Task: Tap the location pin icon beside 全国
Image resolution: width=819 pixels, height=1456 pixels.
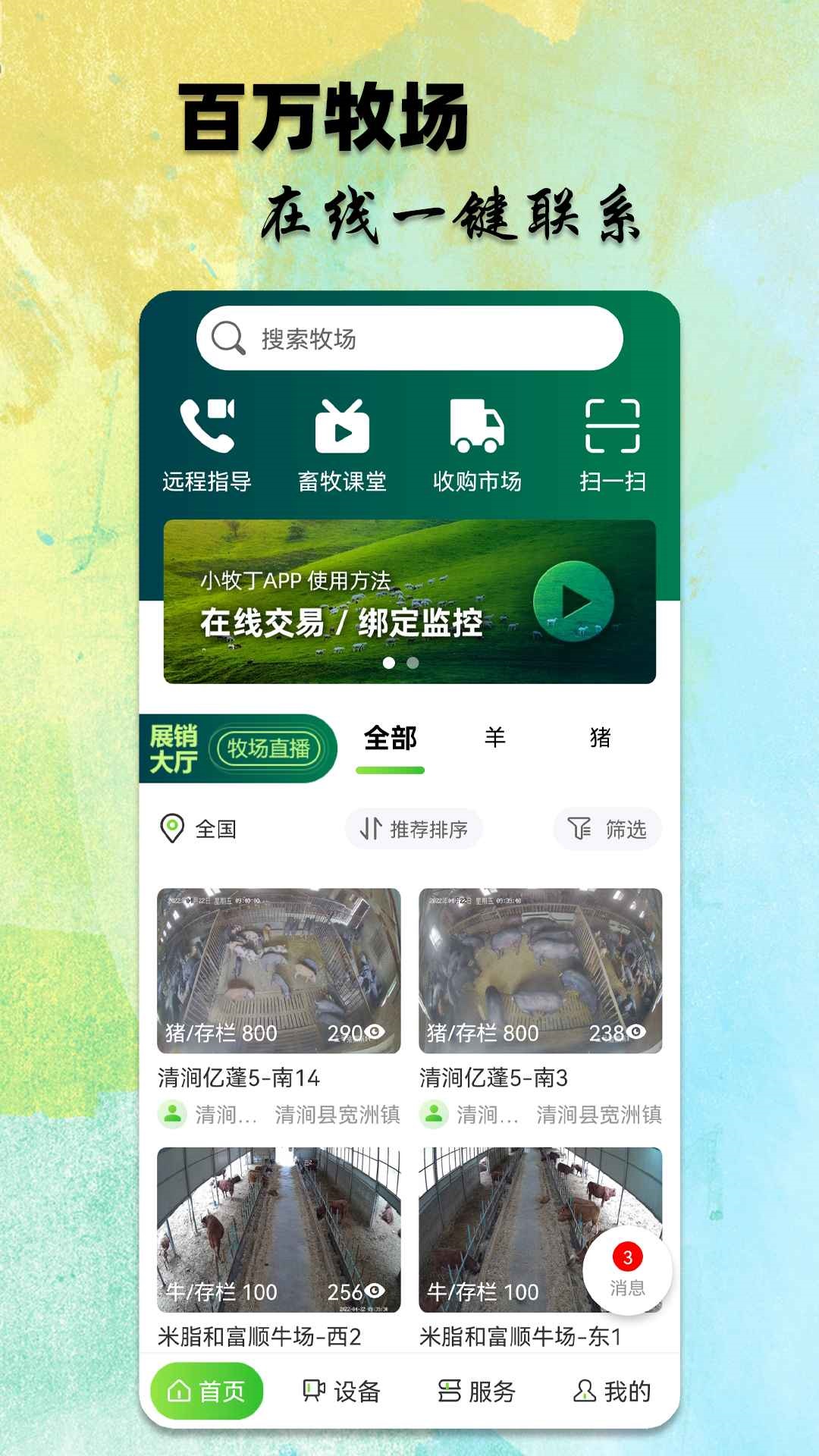Action: pos(172,829)
